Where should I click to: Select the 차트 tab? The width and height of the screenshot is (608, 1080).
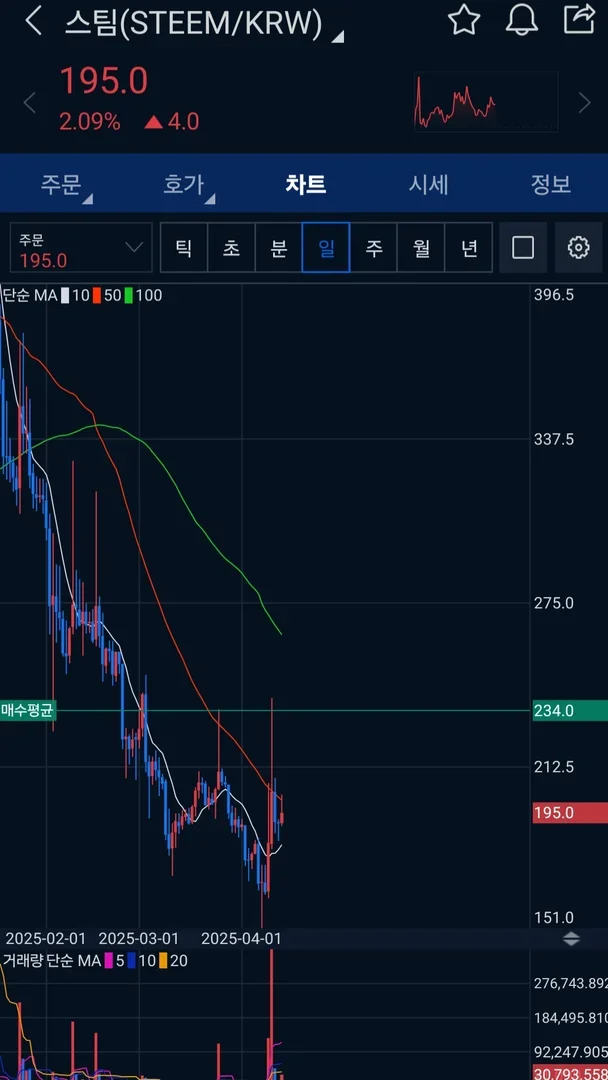305,184
